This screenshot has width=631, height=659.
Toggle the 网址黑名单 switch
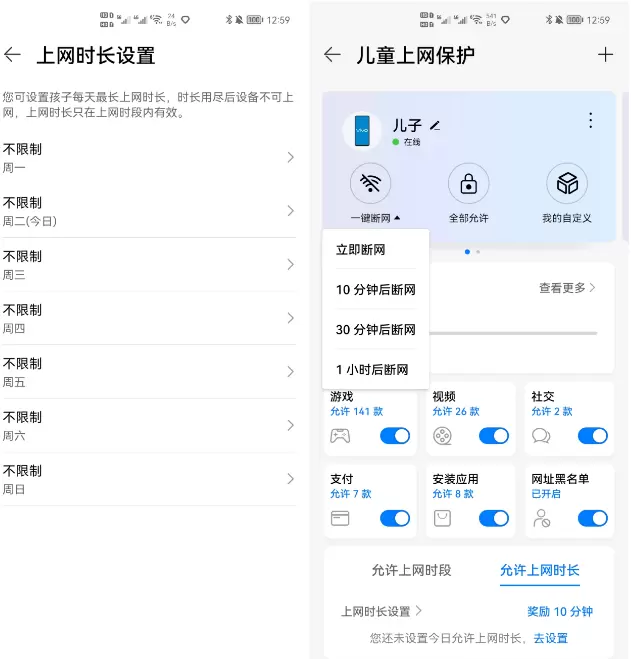coord(593,518)
